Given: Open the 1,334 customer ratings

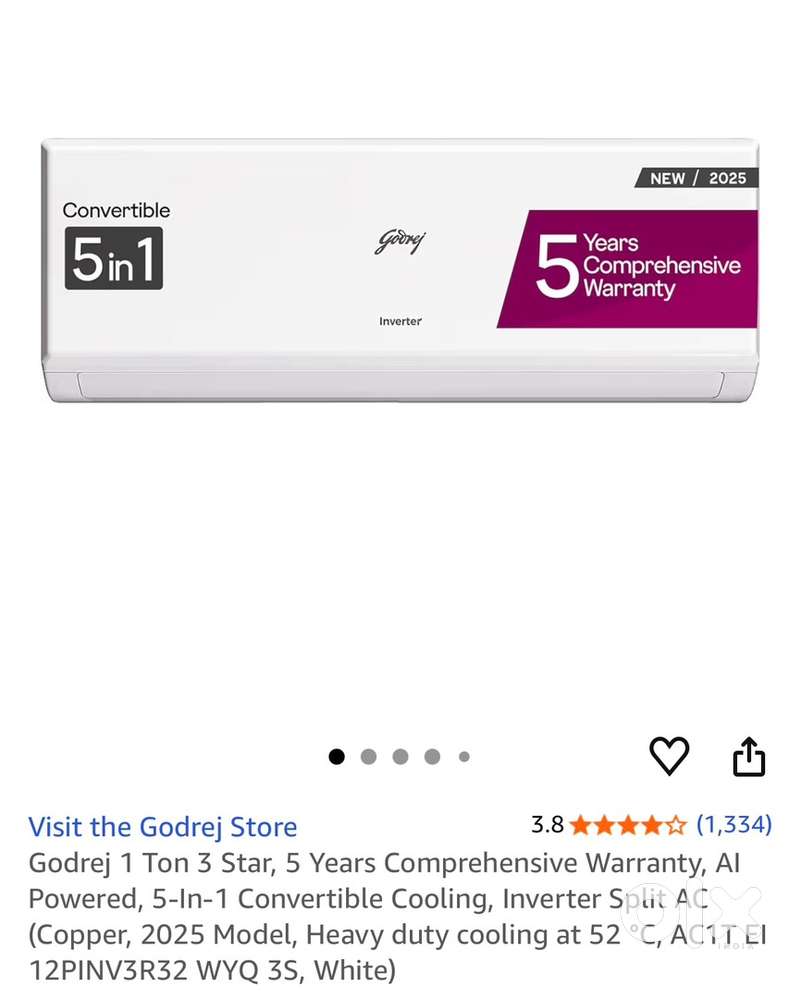Looking at the screenshot, I should [734, 825].
